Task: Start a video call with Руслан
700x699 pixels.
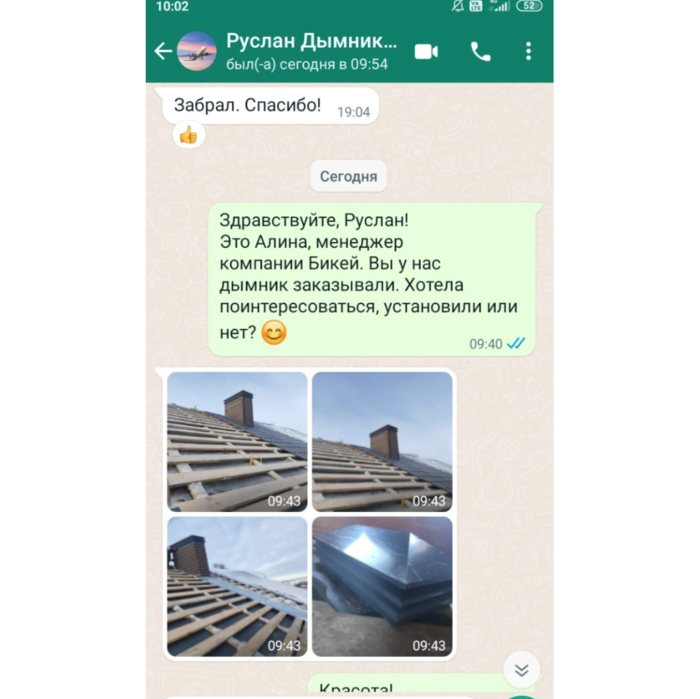Action: point(427,51)
